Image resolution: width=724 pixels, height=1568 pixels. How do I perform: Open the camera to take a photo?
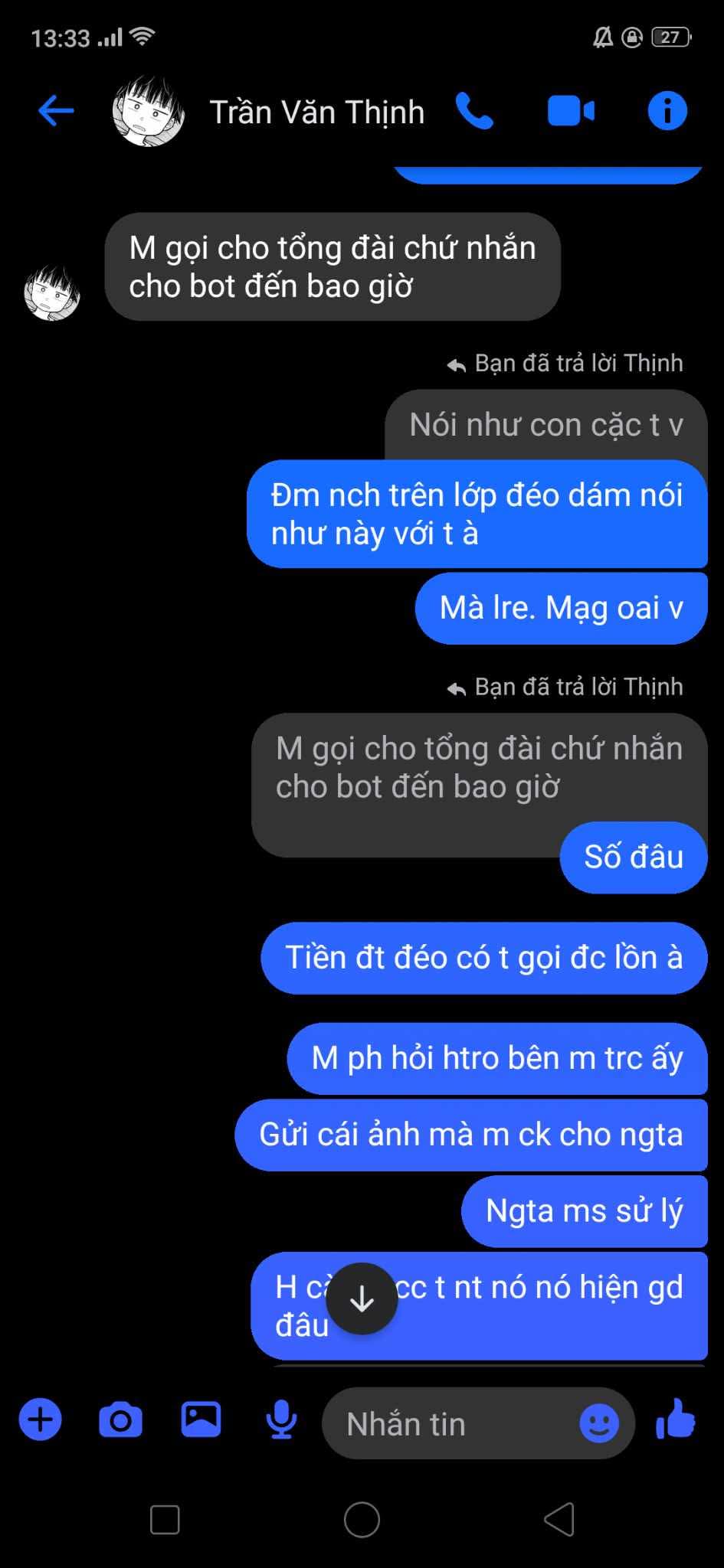(120, 1419)
